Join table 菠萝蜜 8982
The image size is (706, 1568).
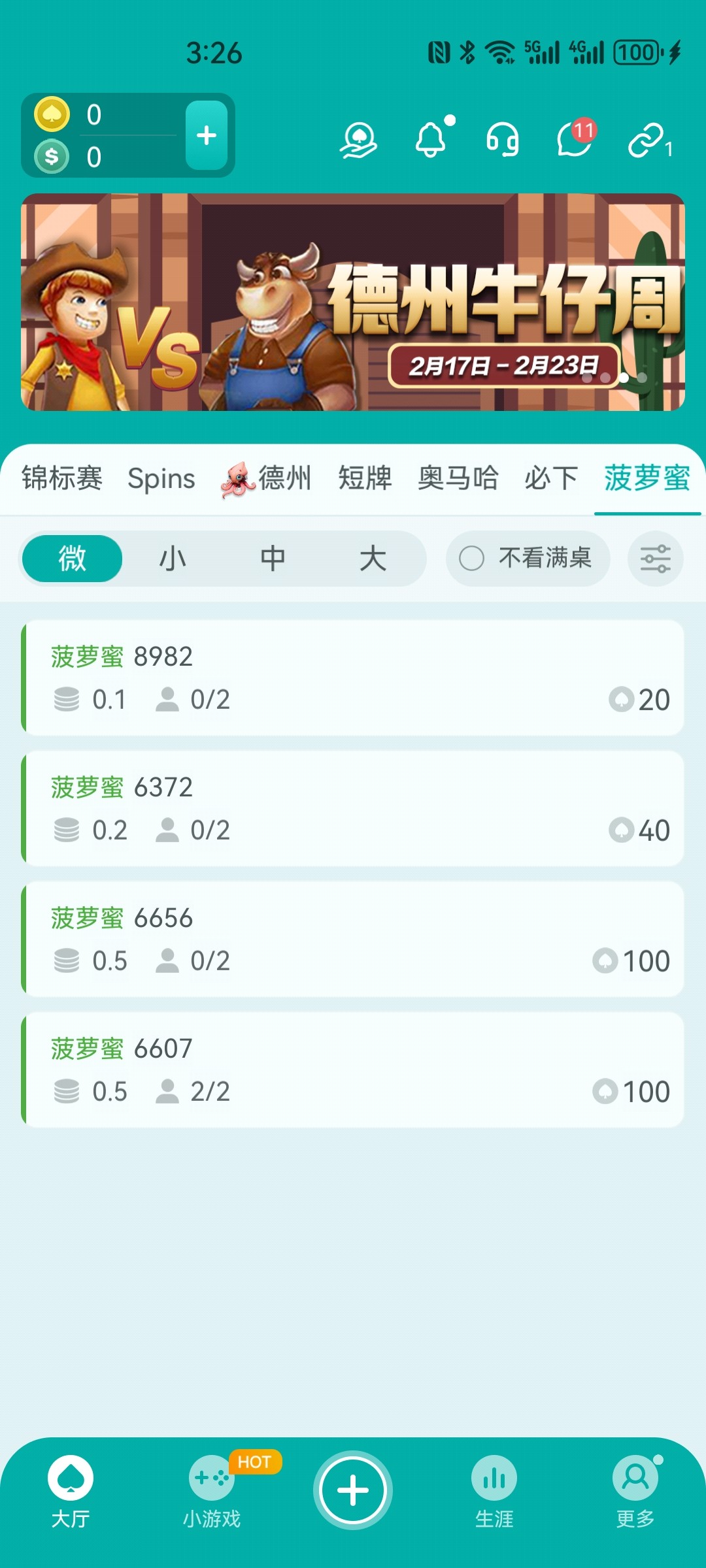click(353, 678)
